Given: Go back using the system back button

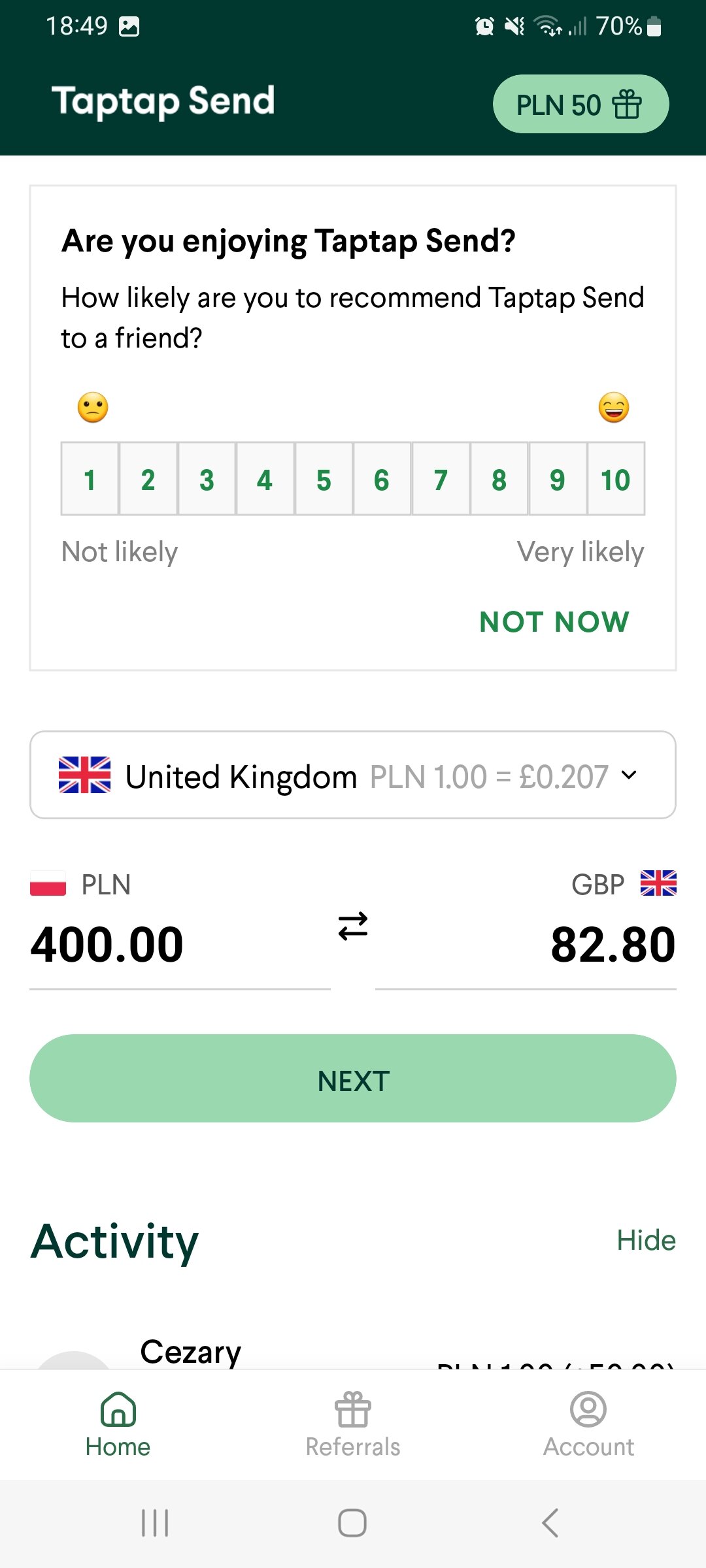Looking at the screenshot, I should point(550,1523).
